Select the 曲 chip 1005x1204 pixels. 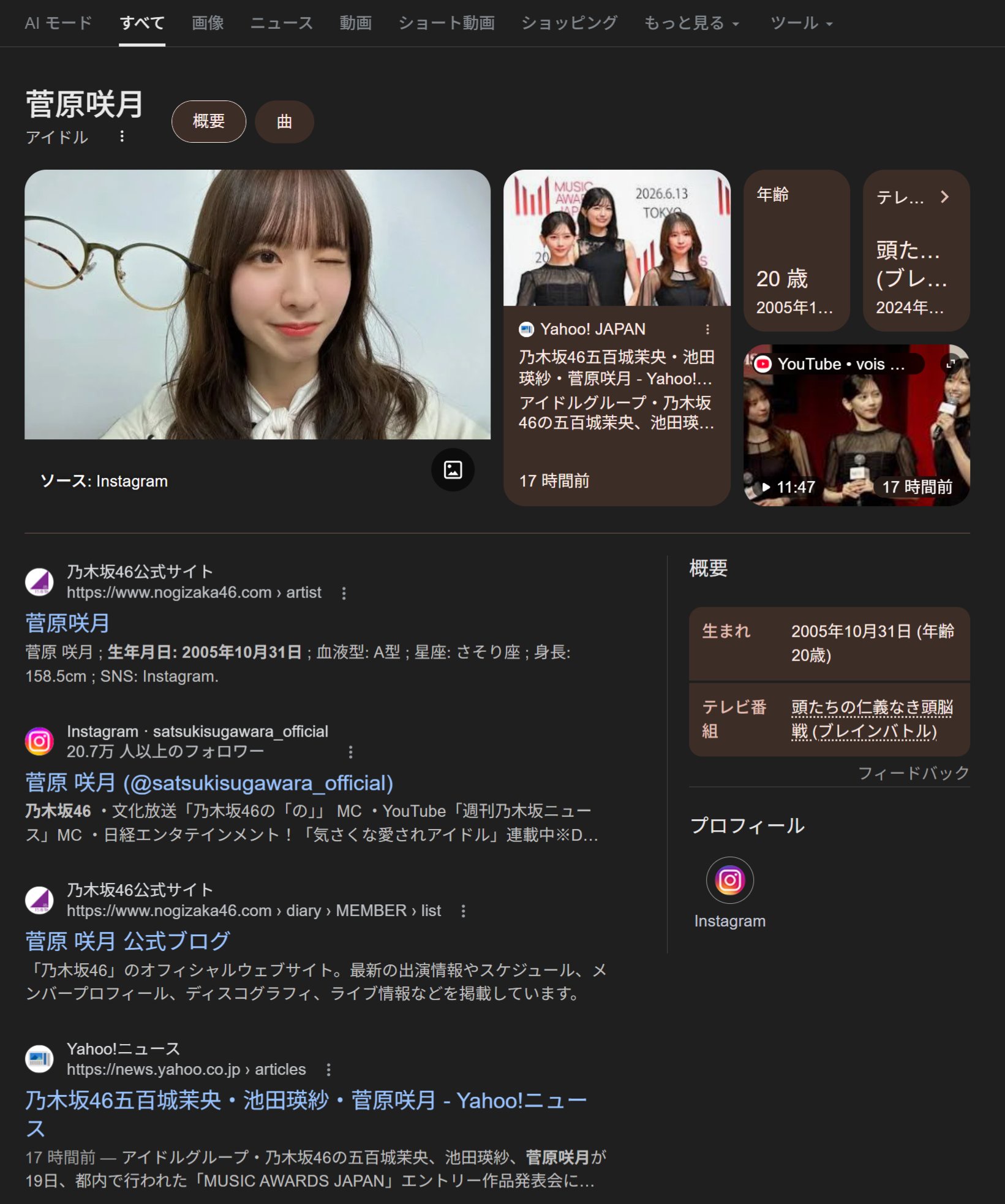(x=284, y=121)
